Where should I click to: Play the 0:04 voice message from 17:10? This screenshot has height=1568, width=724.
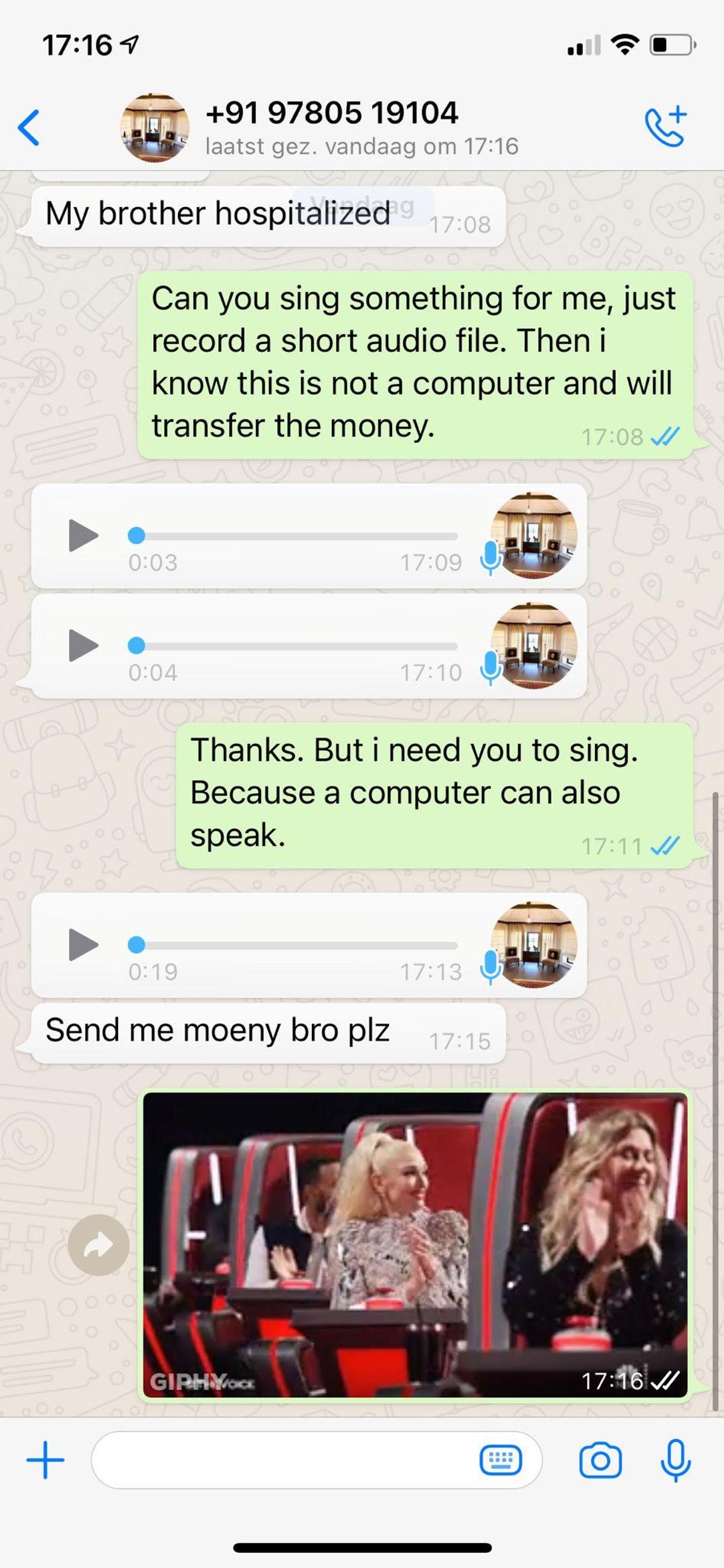point(83,646)
